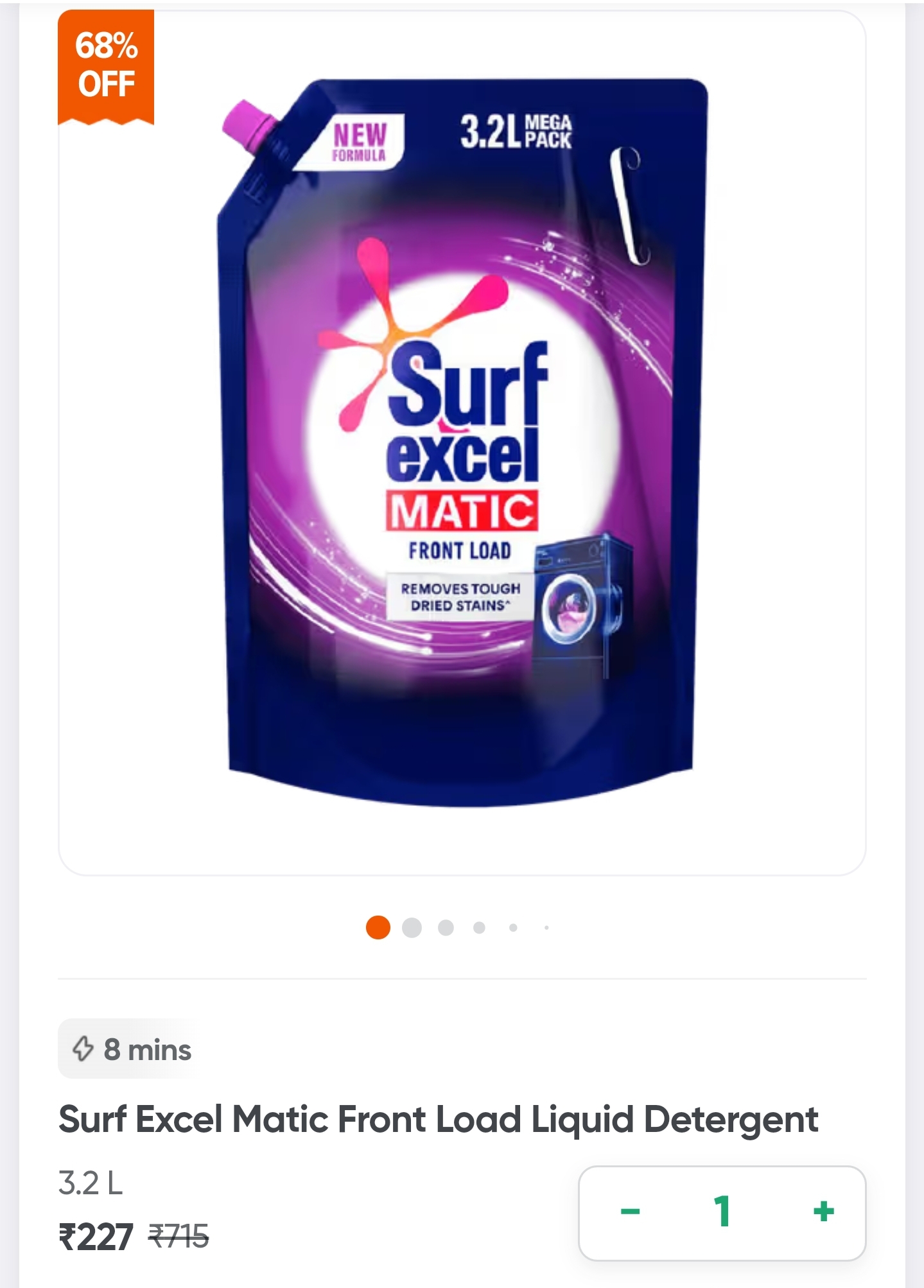Open the Surf Excel product image

pyautogui.click(x=462, y=442)
